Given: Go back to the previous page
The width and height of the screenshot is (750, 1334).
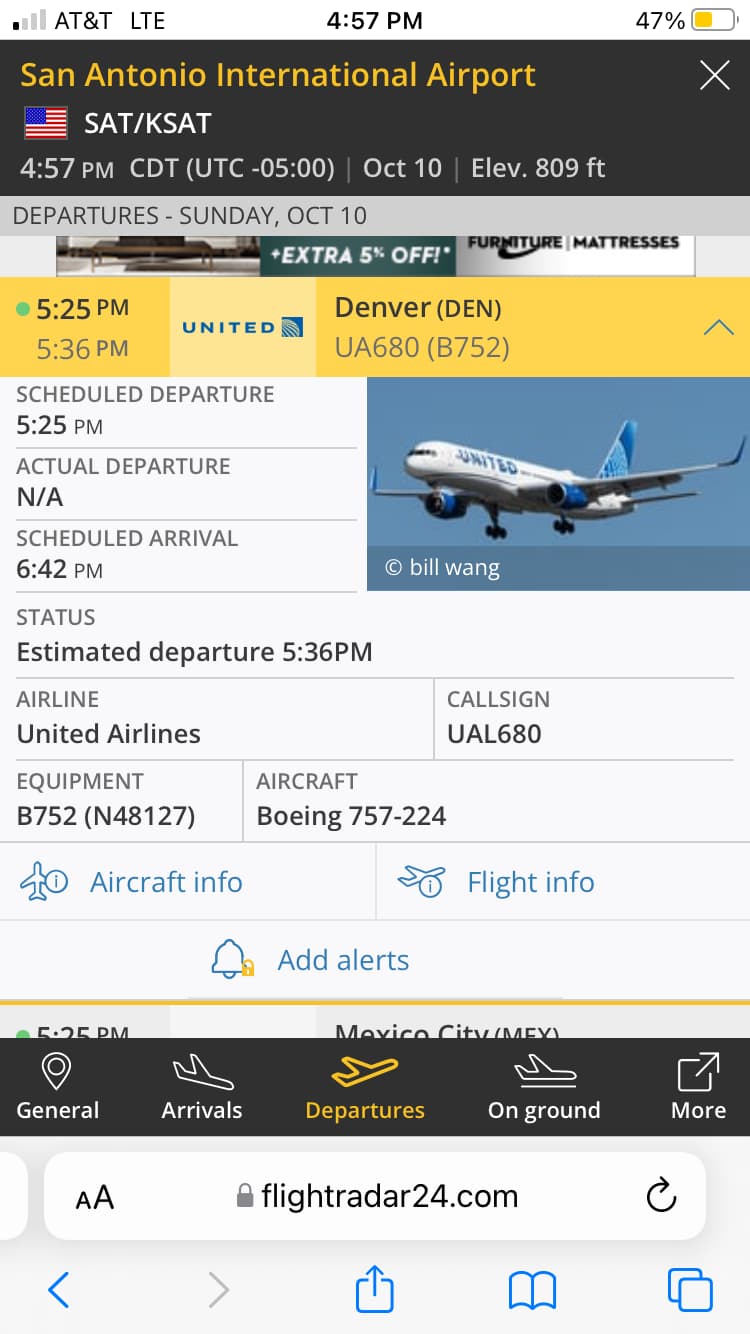Looking at the screenshot, I should point(59,1290).
